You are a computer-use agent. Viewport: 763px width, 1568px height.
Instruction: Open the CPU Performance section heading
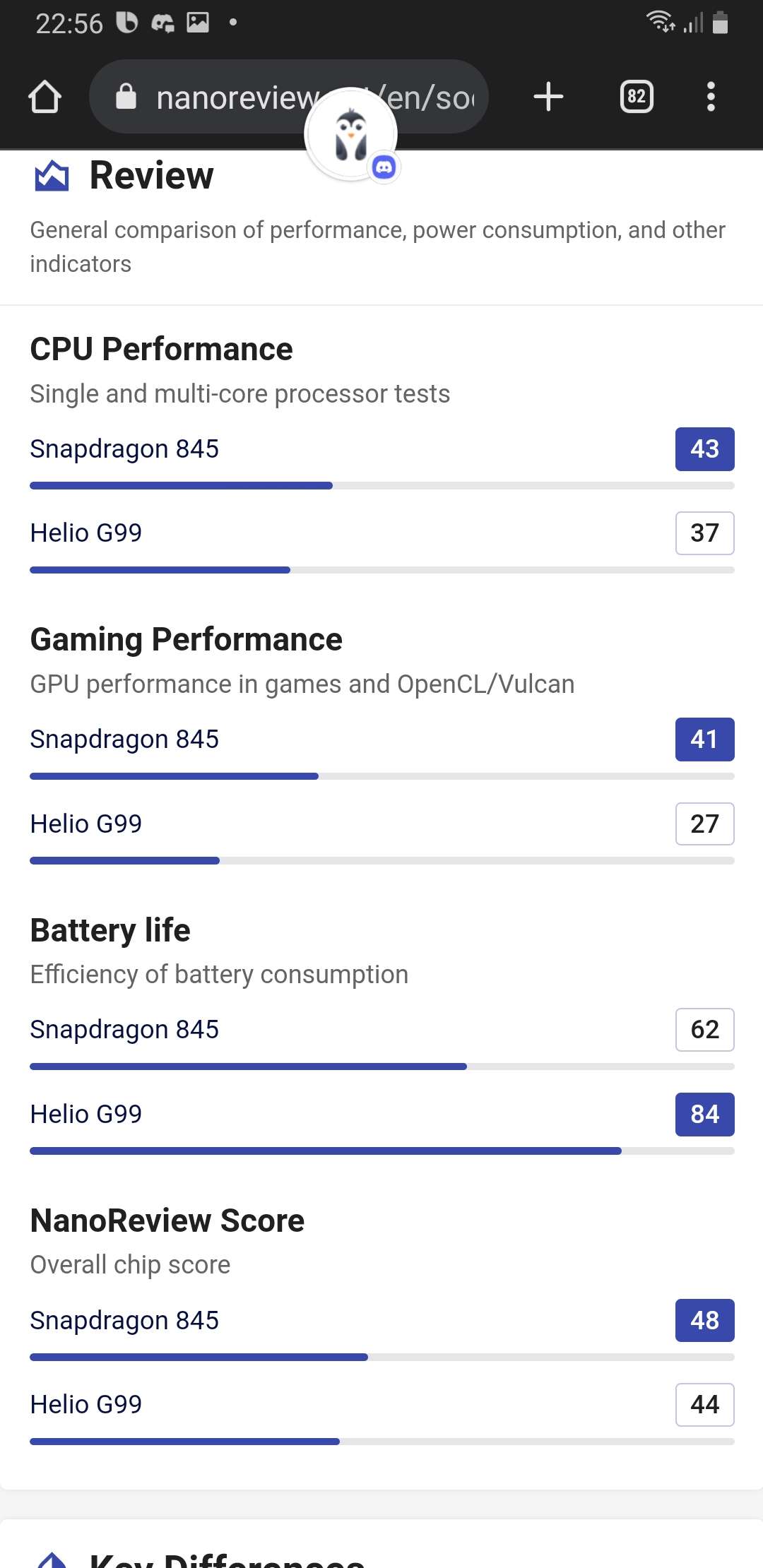tap(161, 348)
